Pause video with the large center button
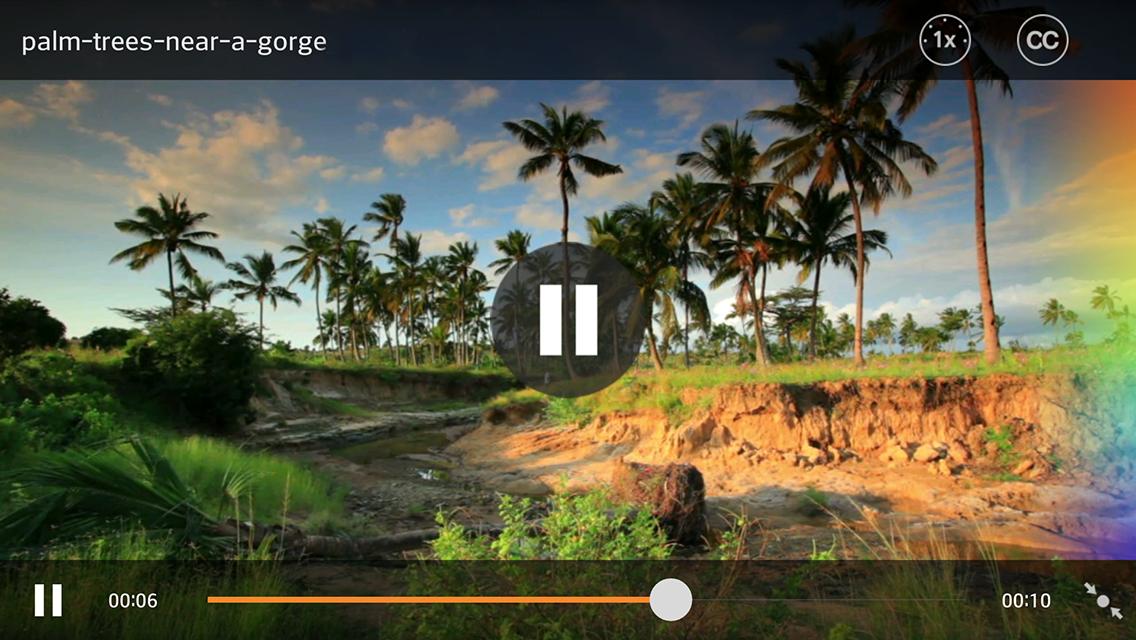The width and height of the screenshot is (1136, 640). 568,320
